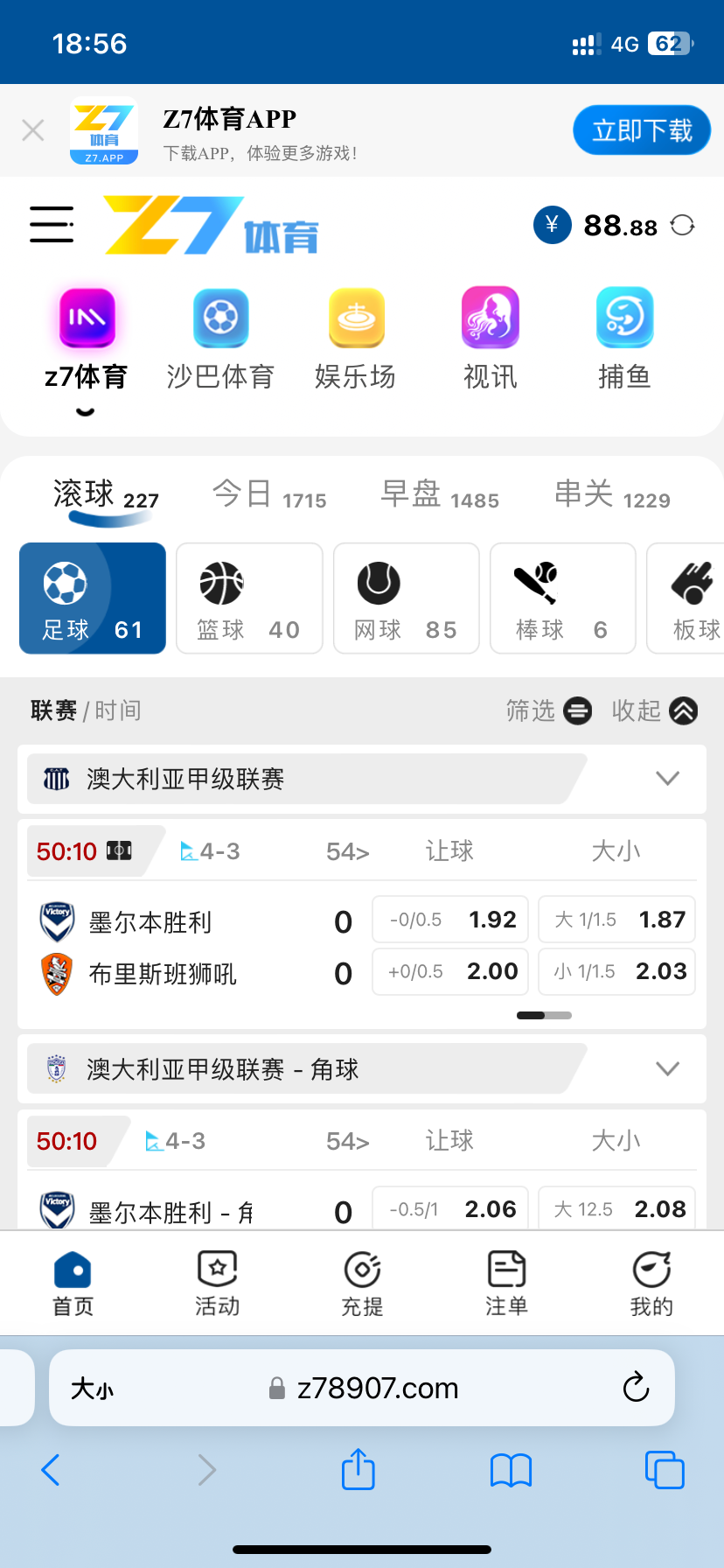Expand the 澳大利亚甲级联赛 league section
724x1568 pixels.
667,777
